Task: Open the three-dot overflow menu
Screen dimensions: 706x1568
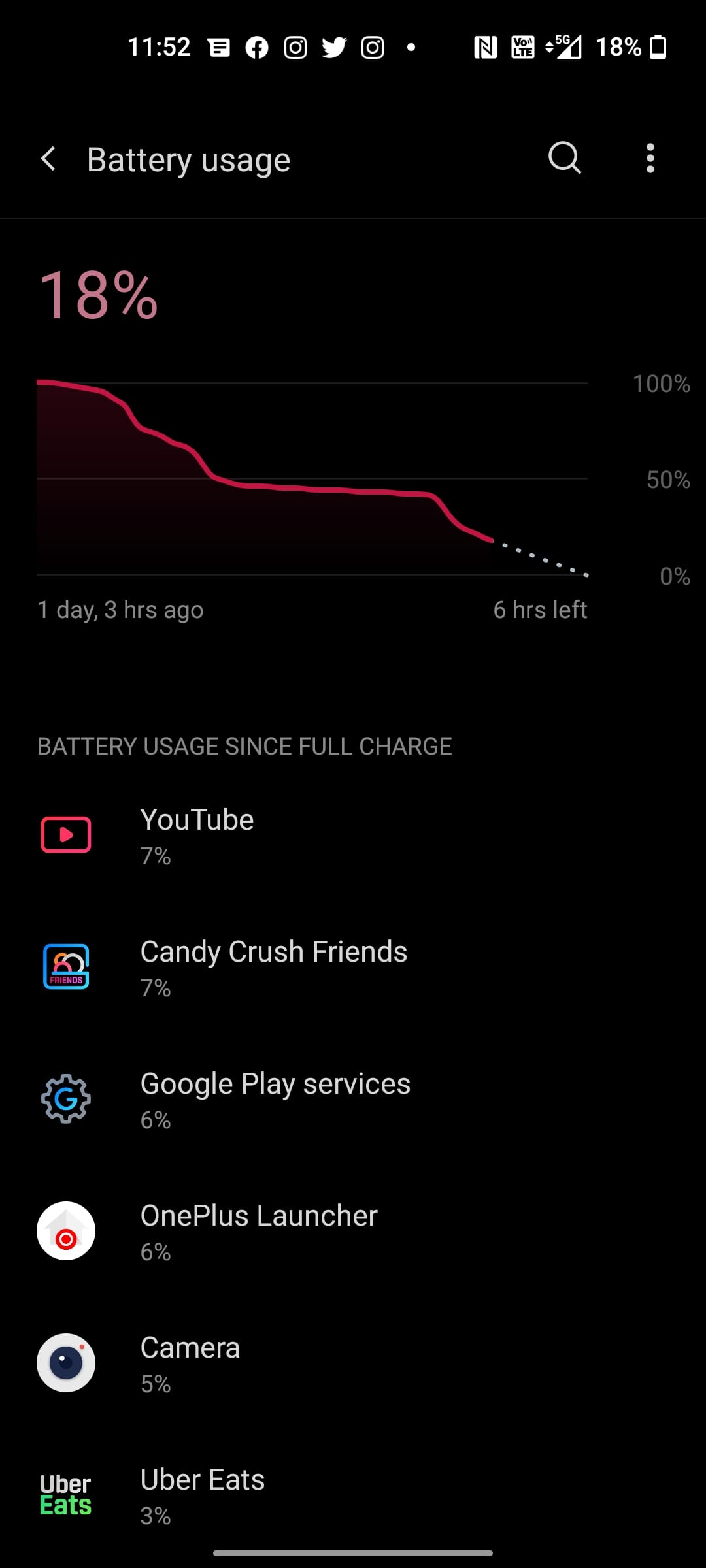Action: tap(650, 159)
